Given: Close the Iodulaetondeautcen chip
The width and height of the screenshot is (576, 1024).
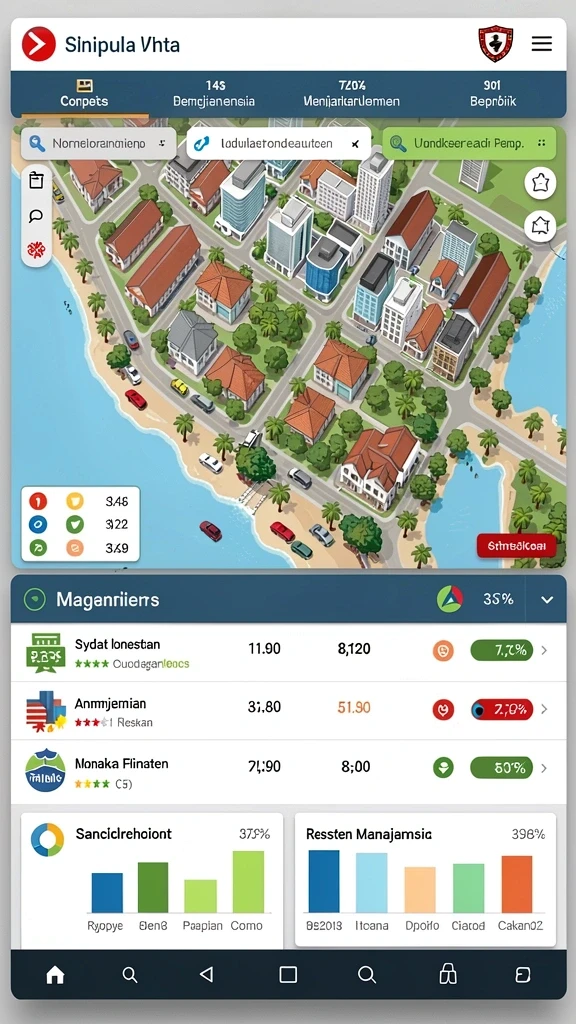Looking at the screenshot, I should pyautogui.click(x=355, y=144).
